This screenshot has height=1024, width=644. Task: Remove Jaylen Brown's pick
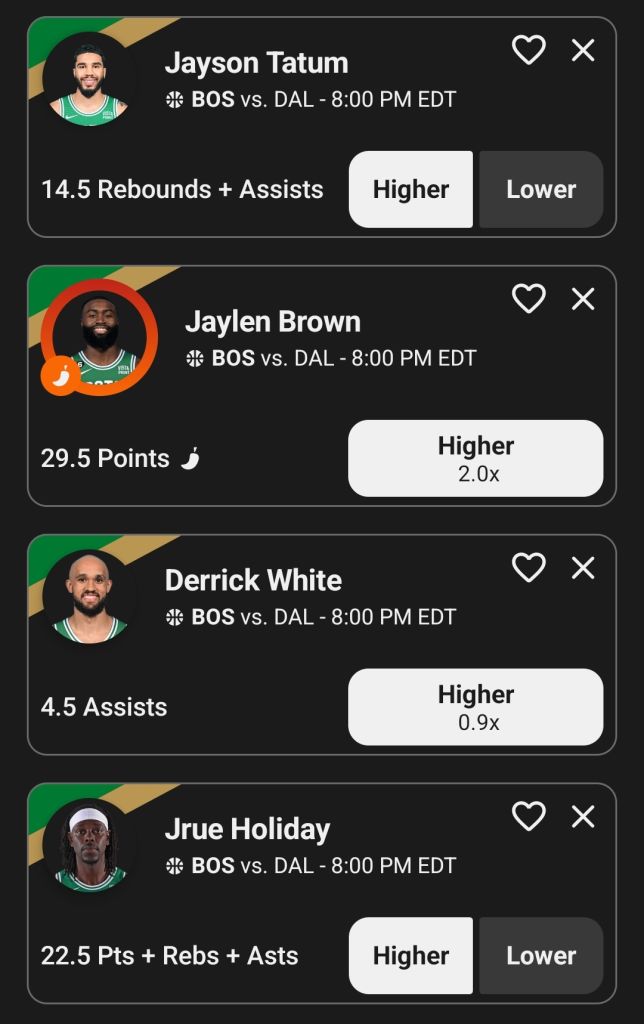[x=583, y=298]
